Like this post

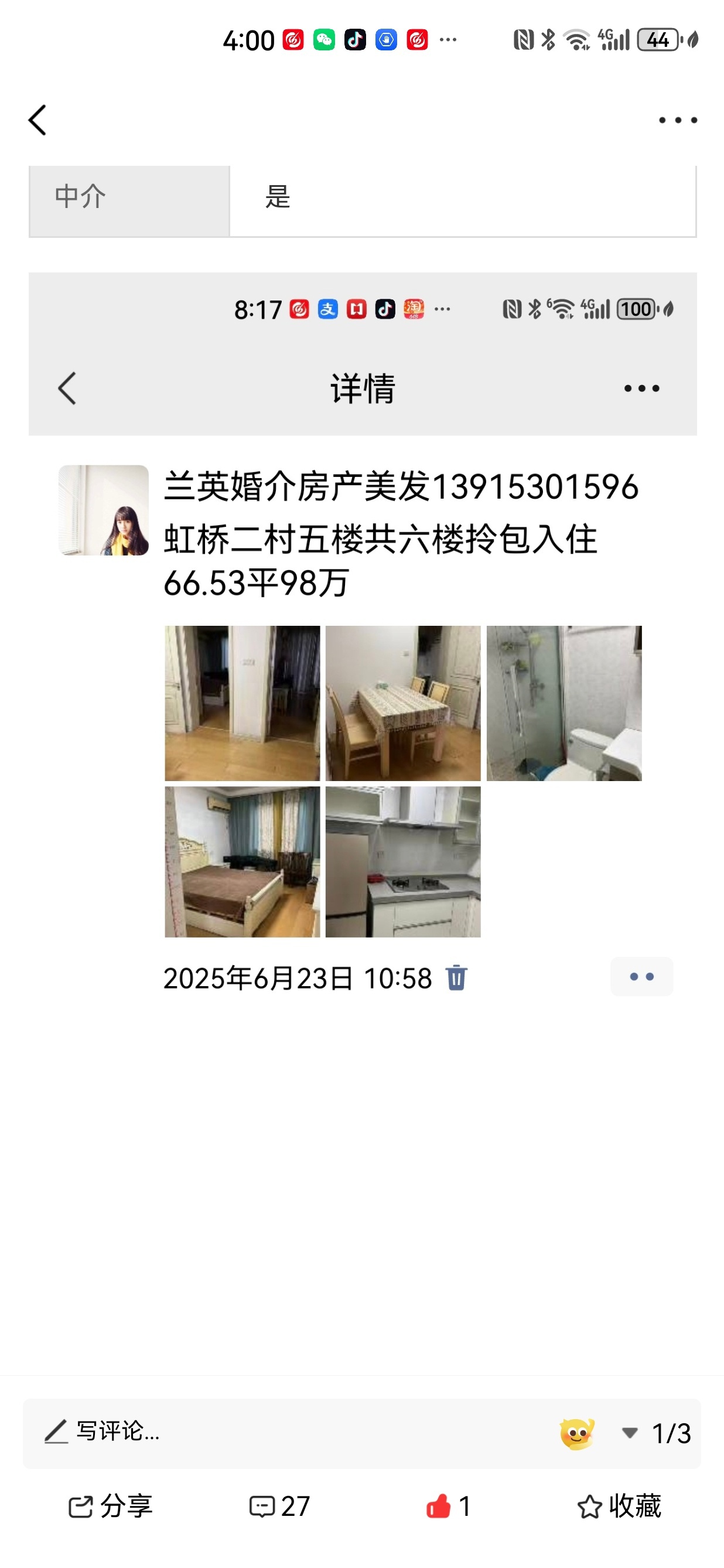(448, 1506)
